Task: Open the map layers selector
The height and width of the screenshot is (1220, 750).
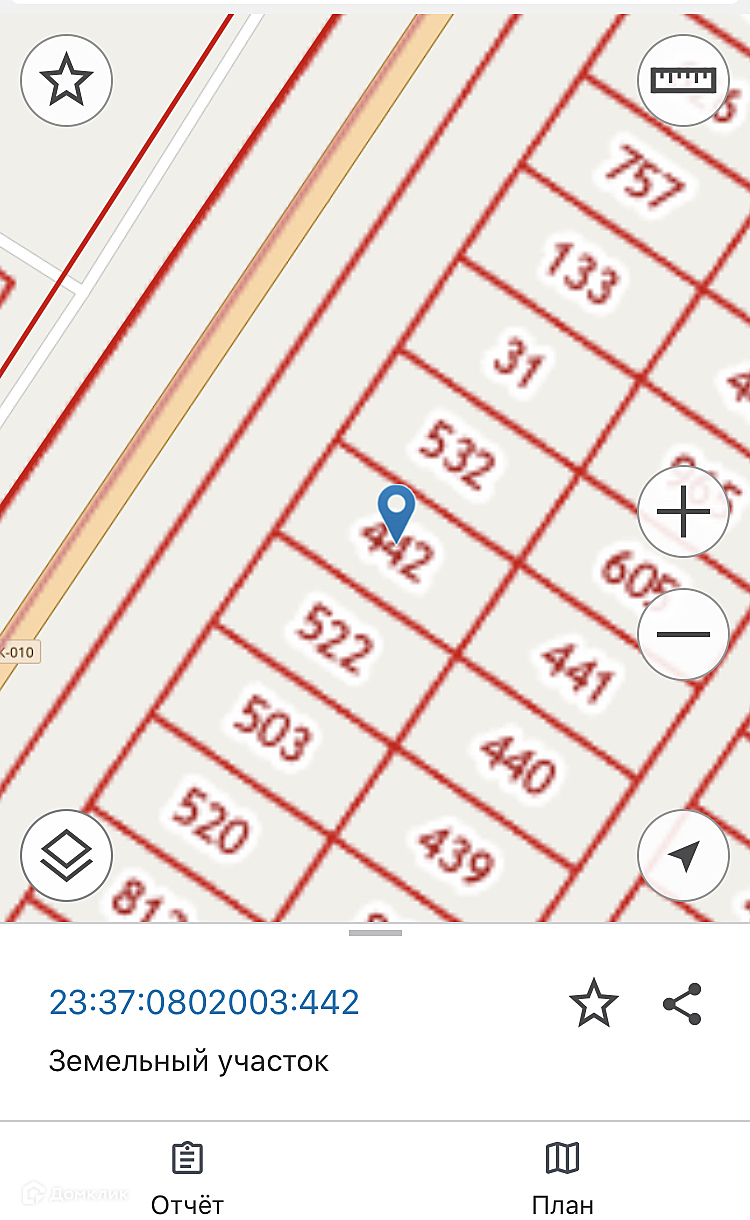Action: pos(66,856)
